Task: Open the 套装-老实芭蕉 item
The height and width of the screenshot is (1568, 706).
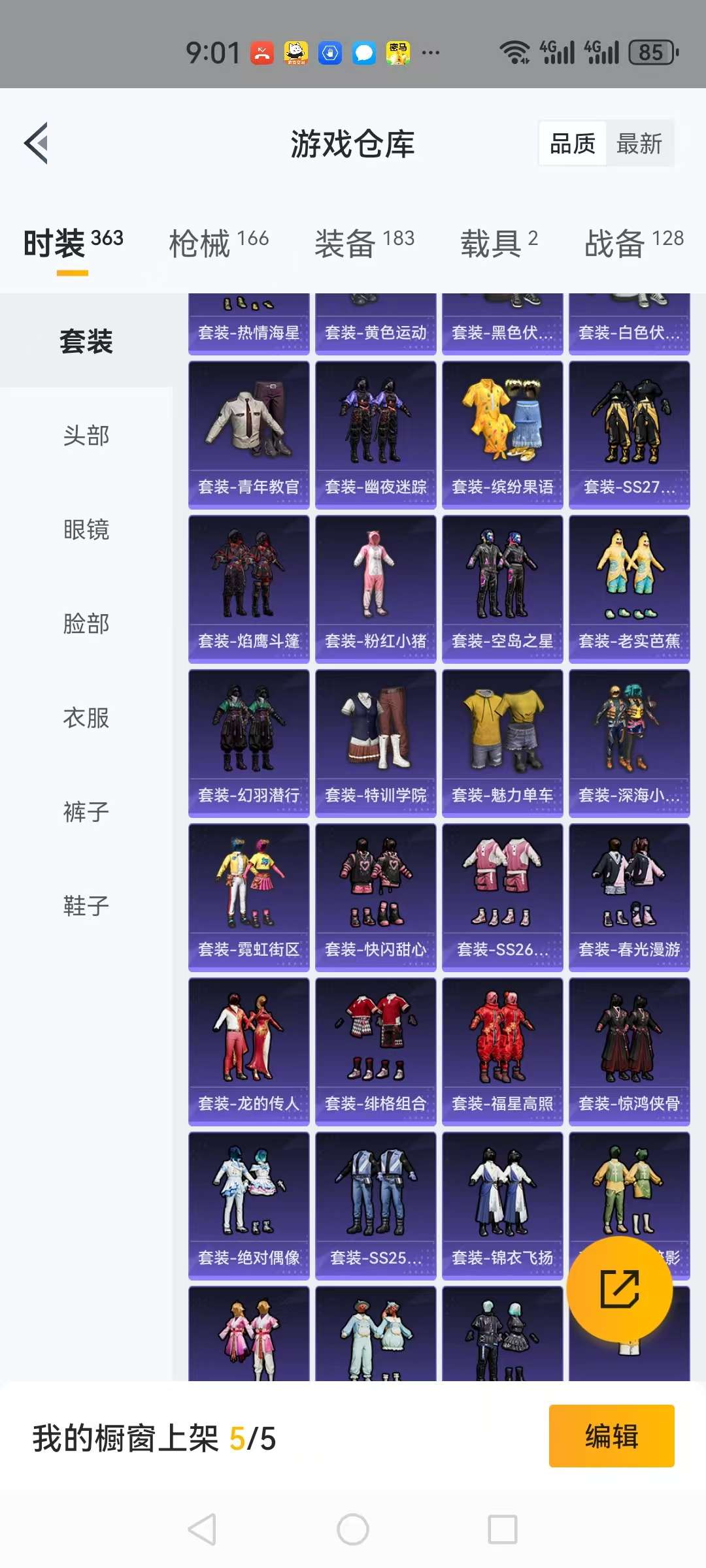Action: click(629, 589)
